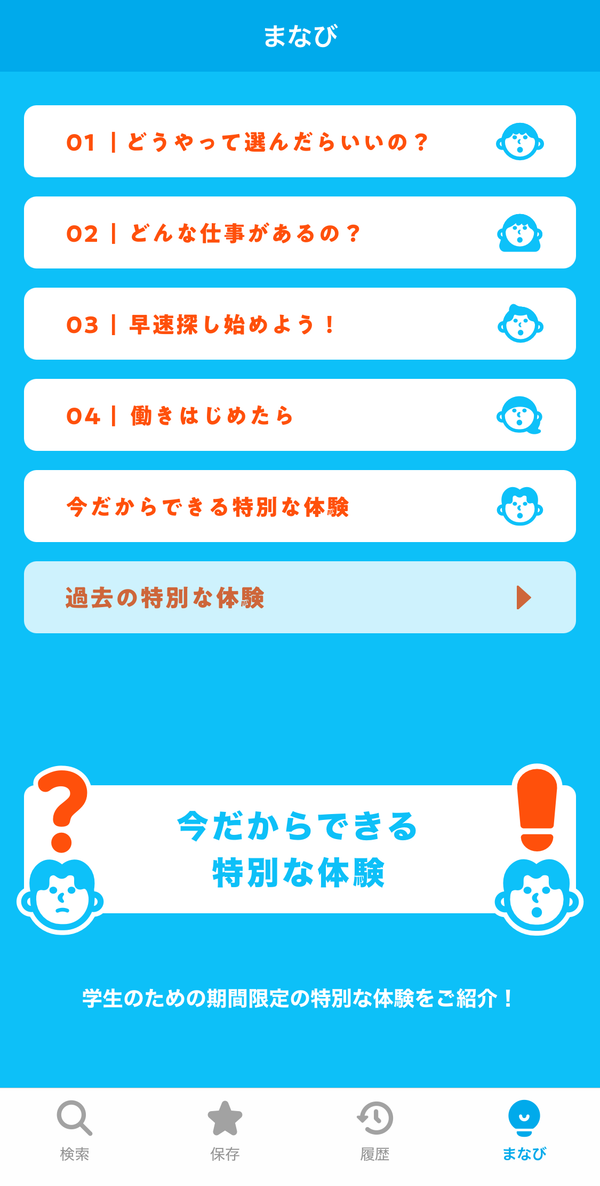This screenshot has height=1186, width=600.
Task: Open lesson 02 どんな仕事があるの？
Action: point(300,232)
